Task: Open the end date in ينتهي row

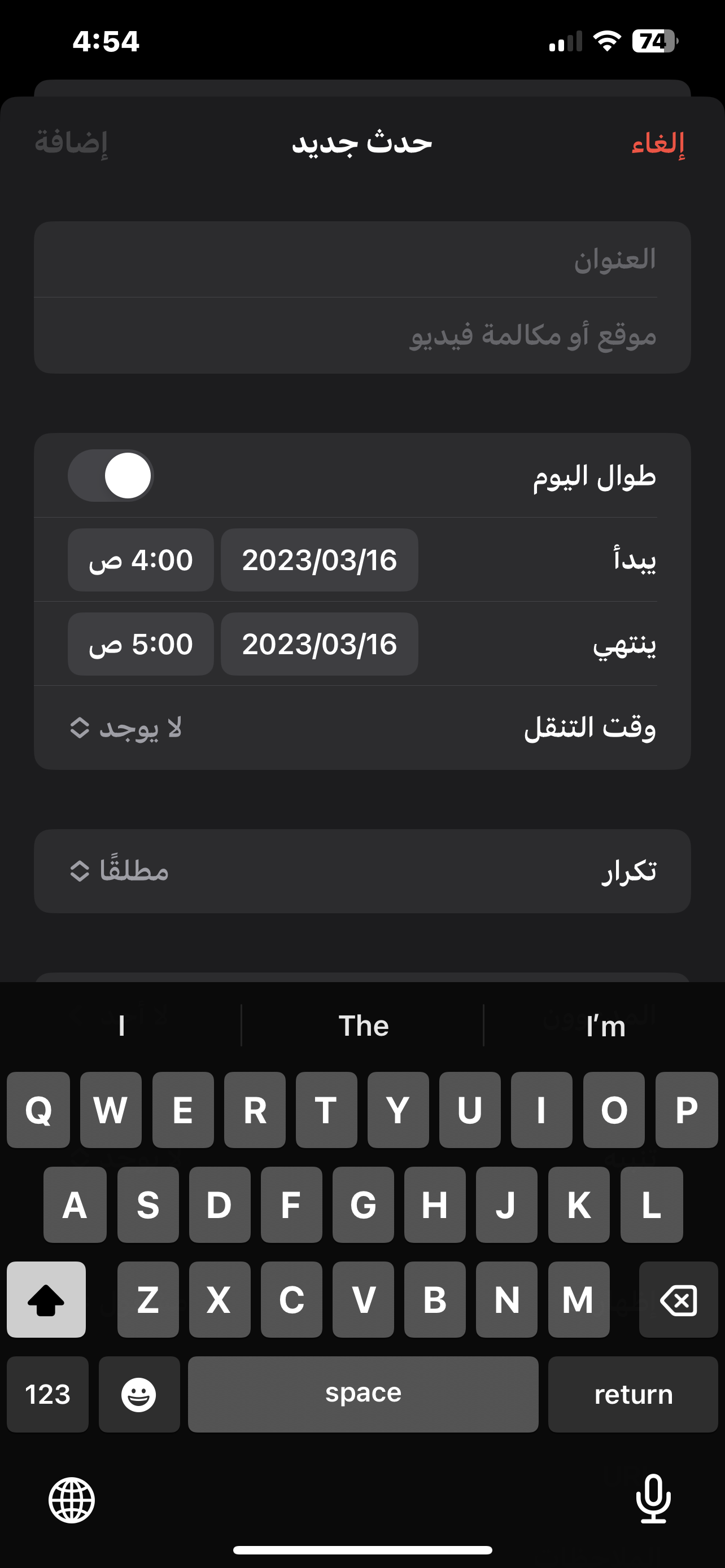Action: [320, 644]
